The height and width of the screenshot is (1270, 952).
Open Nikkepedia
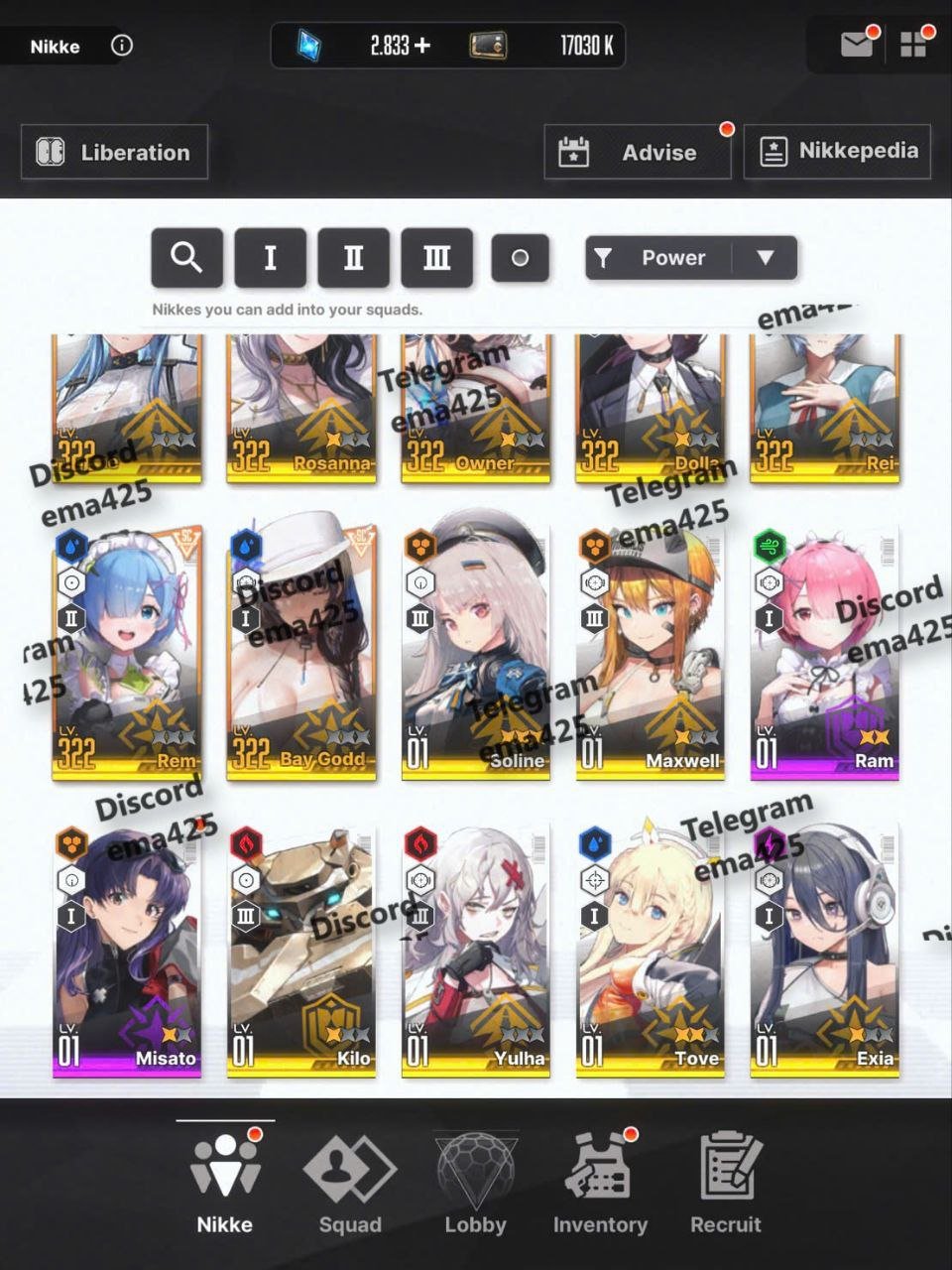[x=837, y=151]
